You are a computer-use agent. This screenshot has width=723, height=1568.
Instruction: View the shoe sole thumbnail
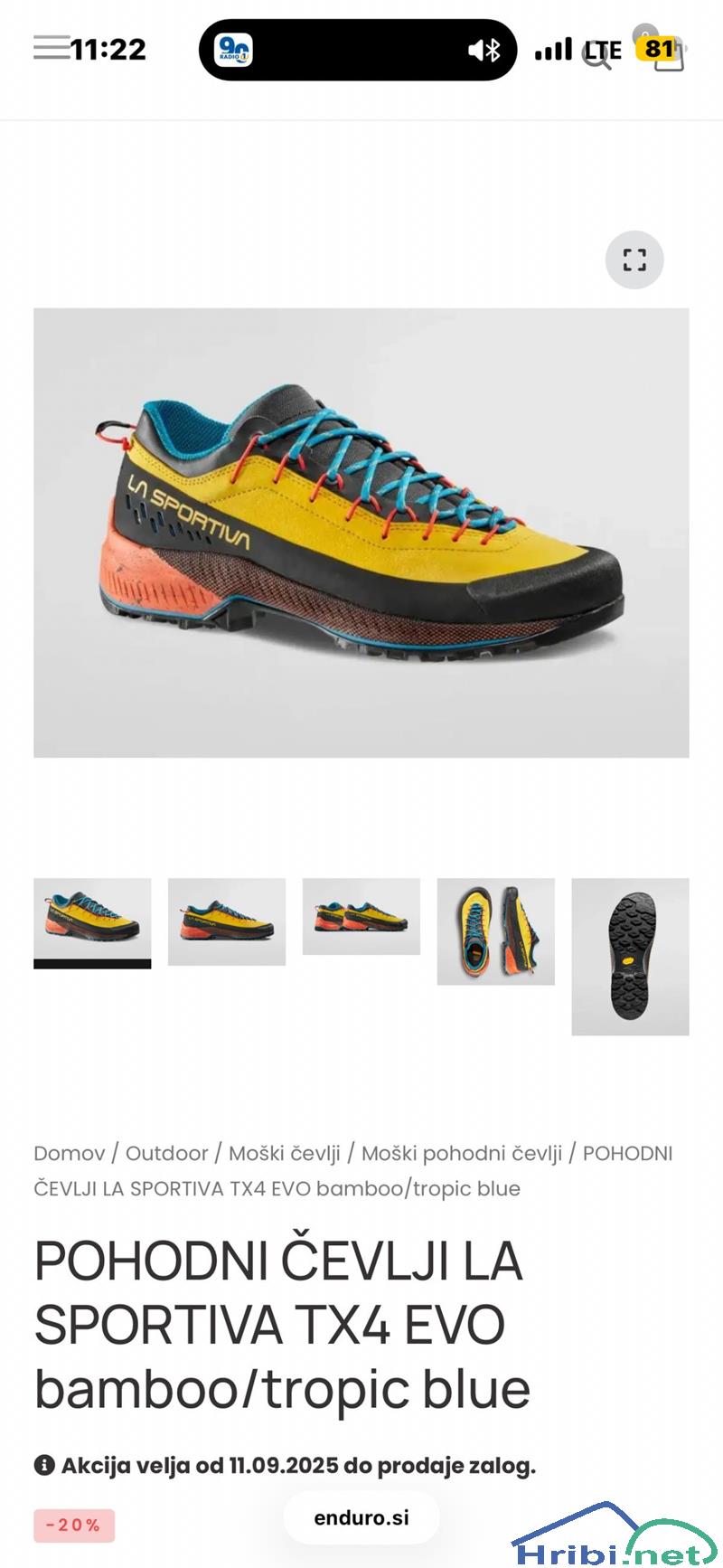click(630, 956)
